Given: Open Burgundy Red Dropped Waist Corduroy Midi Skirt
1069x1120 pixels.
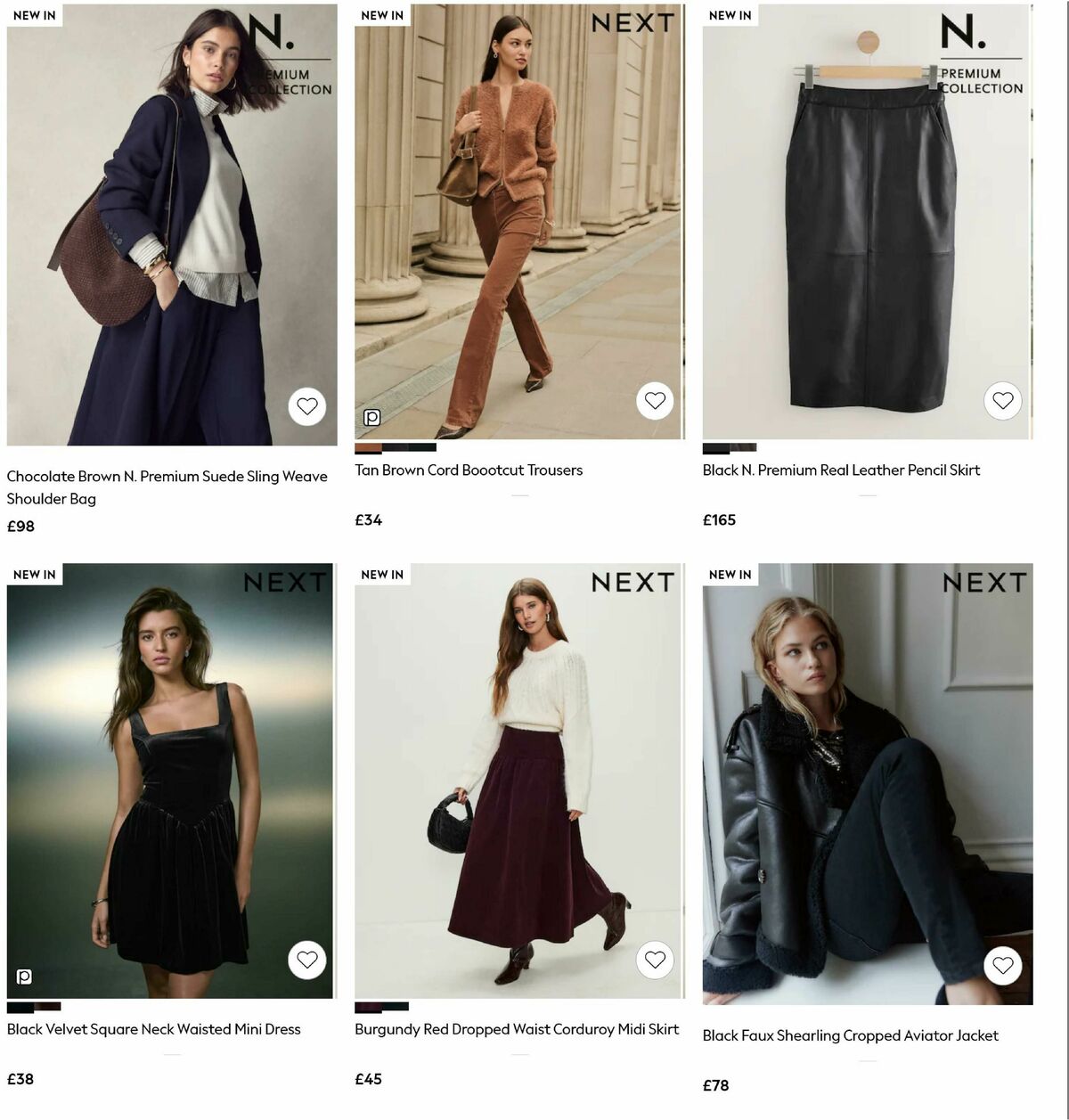Looking at the screenshot, I should (517, 1027).
